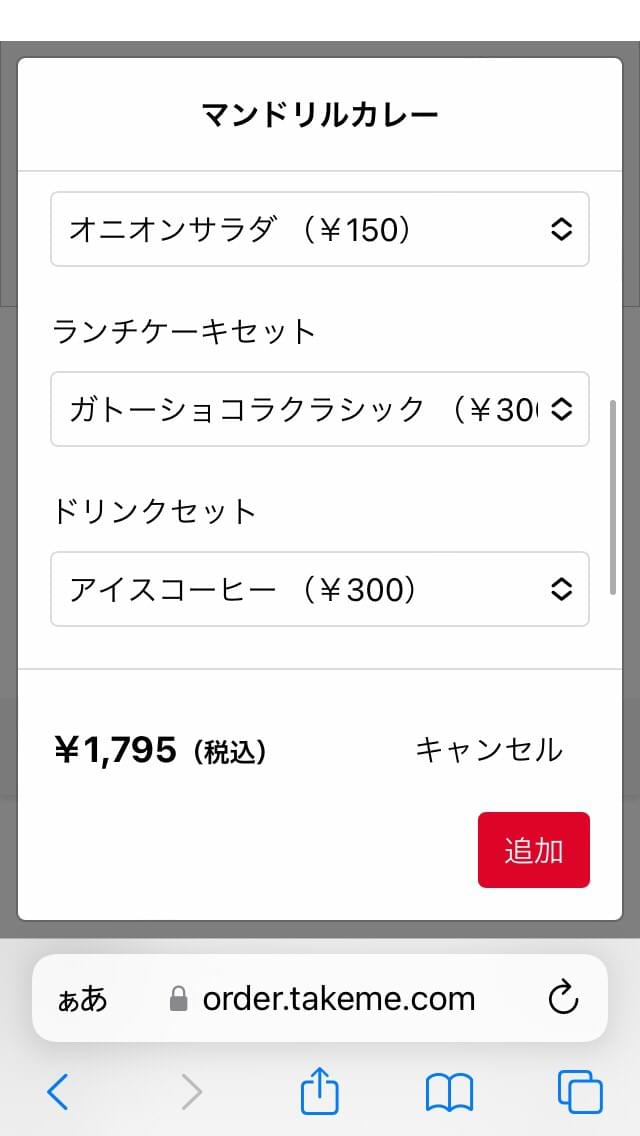Screen dimensions: 640x1136
Task: Open the Safari share sheet
Action: pyautogui.click(x=320, y=1091)
